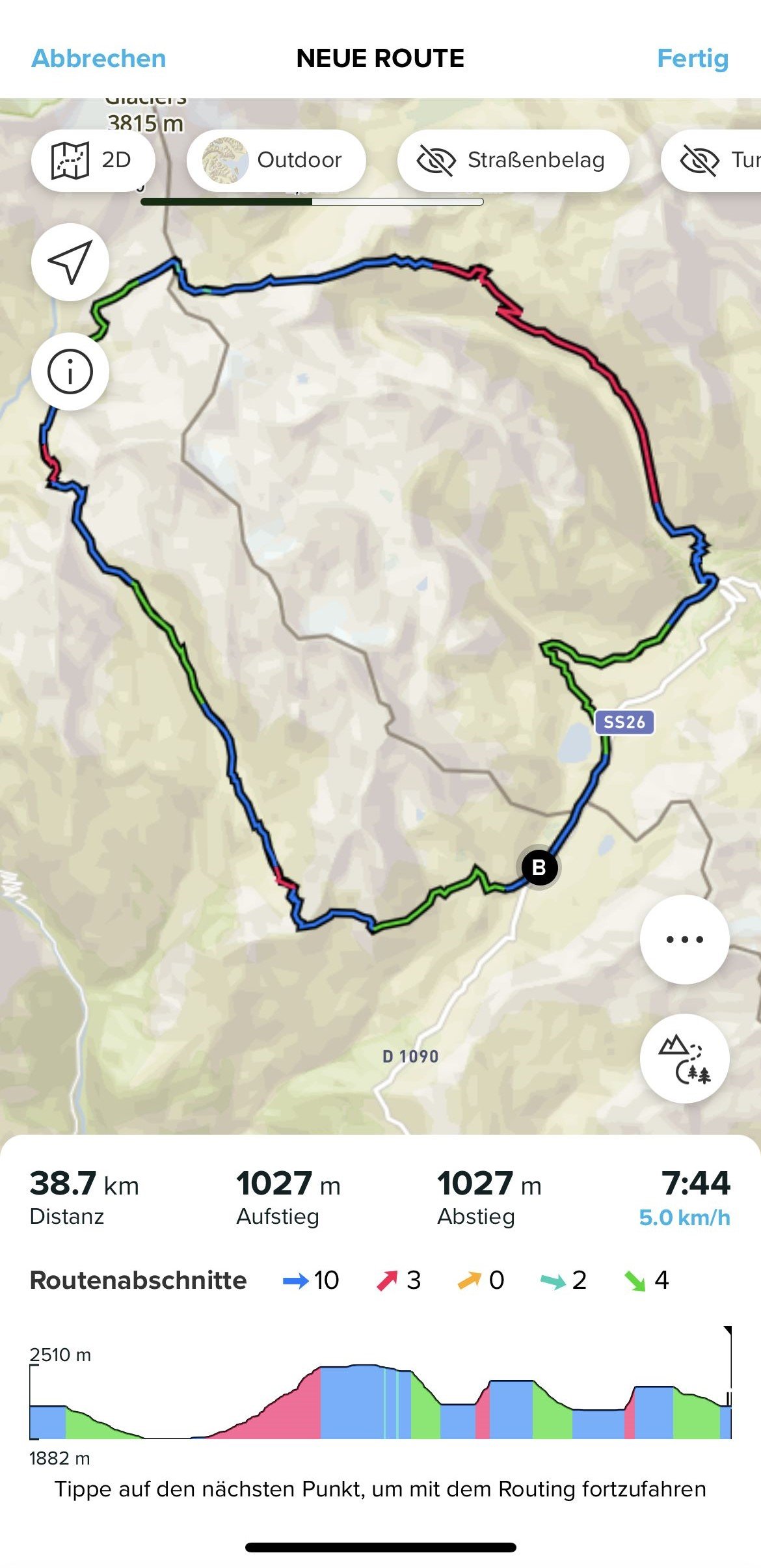Select waypoint B on the route
Screen dimensions: 761x1568
539,867
